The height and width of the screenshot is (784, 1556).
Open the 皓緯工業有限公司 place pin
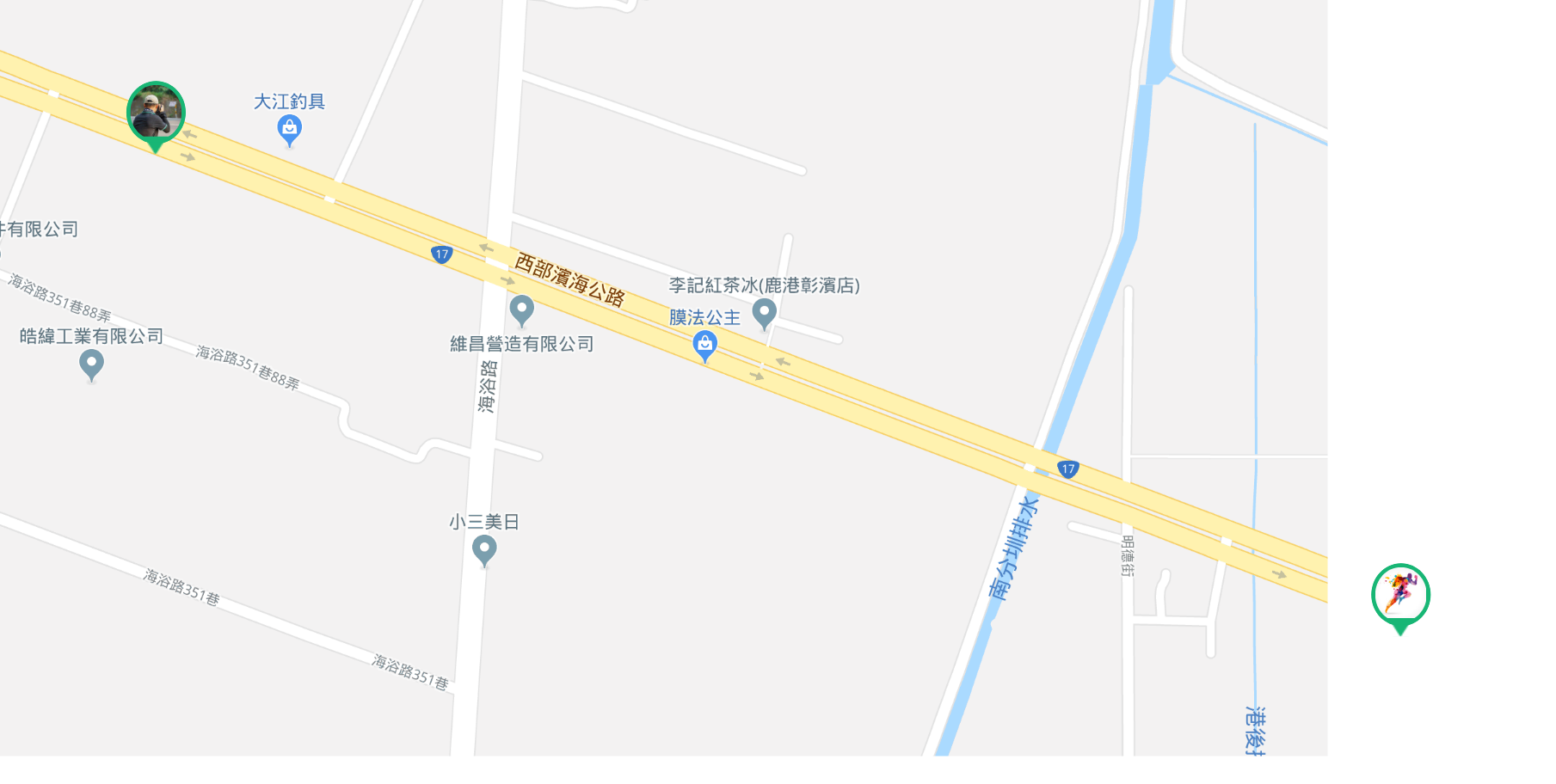tap(91, 364)
